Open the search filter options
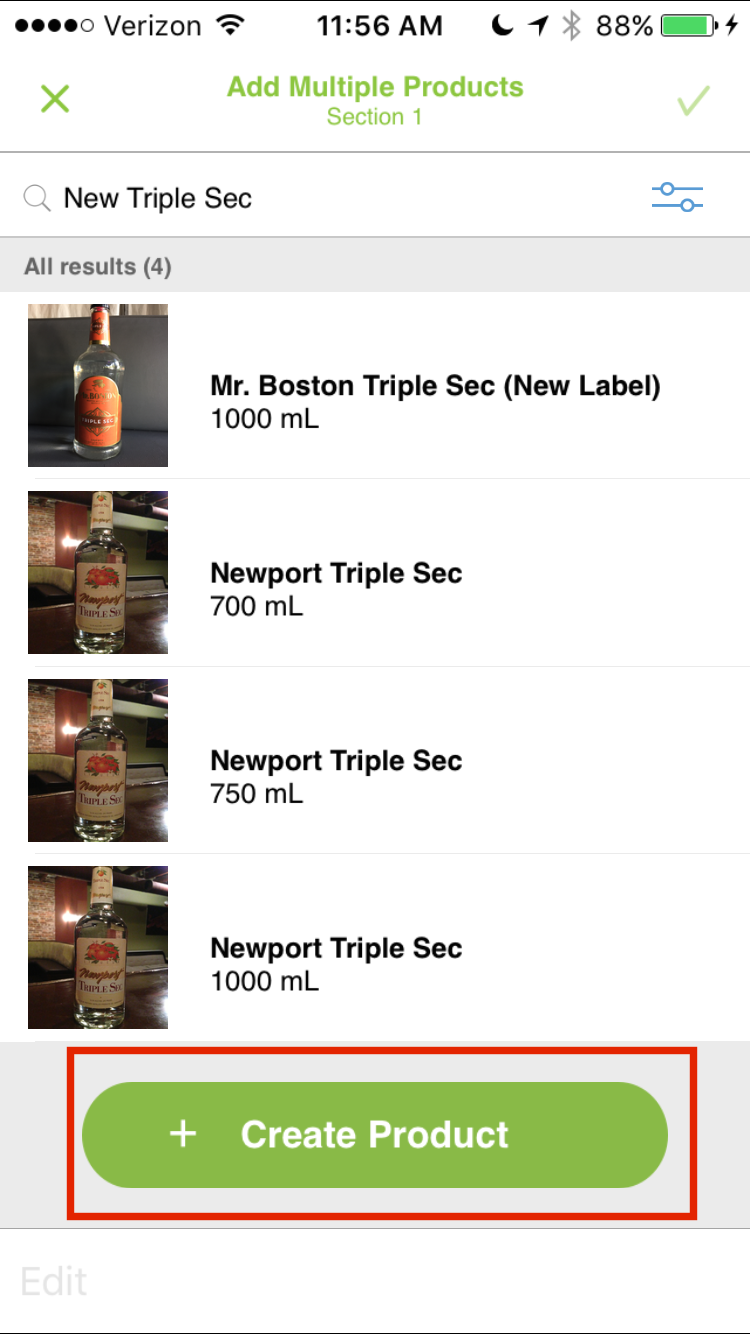750x1334 pixels. pyautogui.click(x=677, y=197)
